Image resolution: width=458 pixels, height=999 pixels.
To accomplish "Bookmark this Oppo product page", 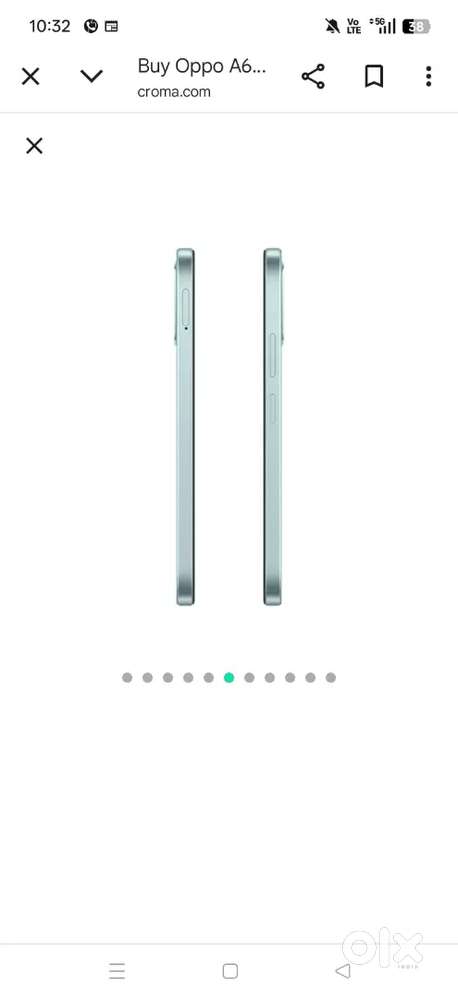I will coord(374,76).
